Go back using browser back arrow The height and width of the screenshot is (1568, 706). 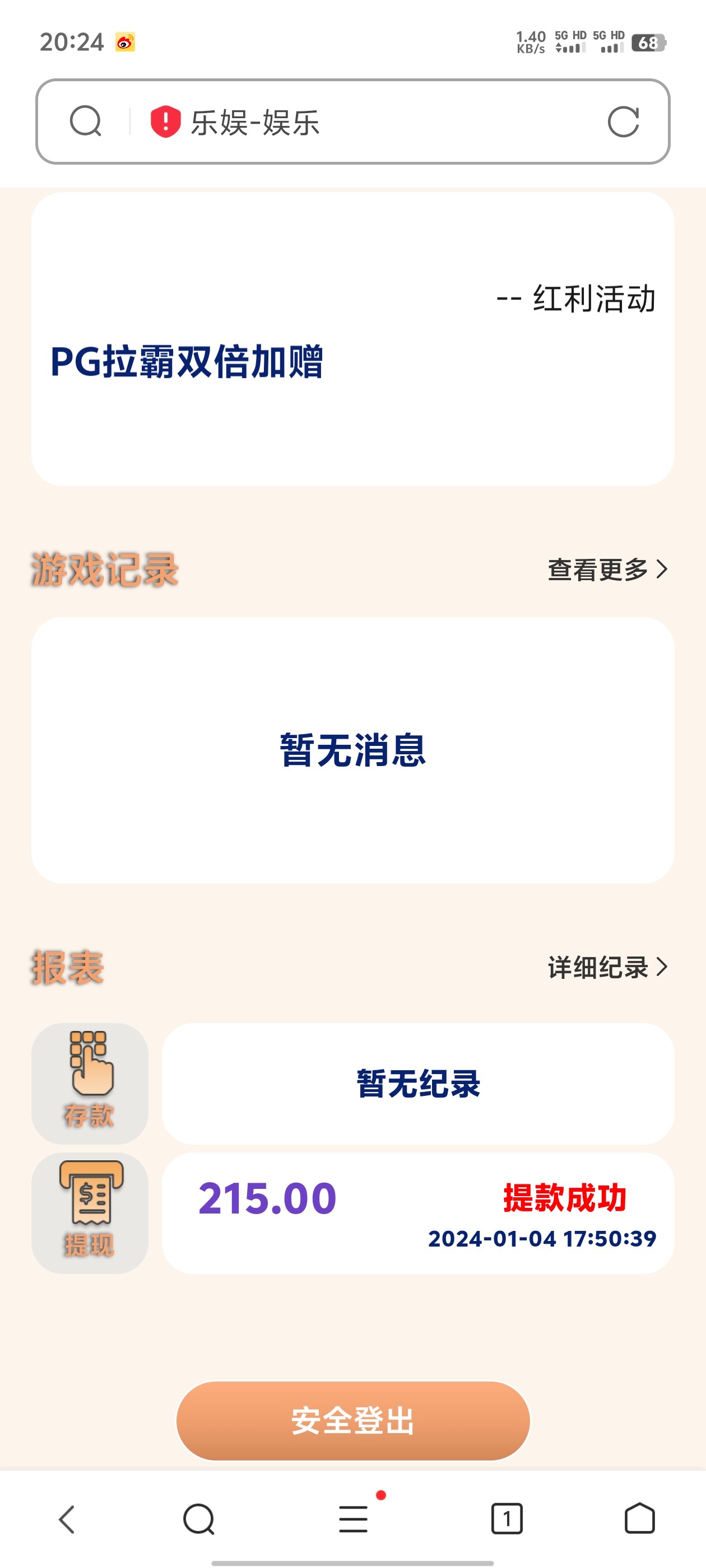(67, 1519)
